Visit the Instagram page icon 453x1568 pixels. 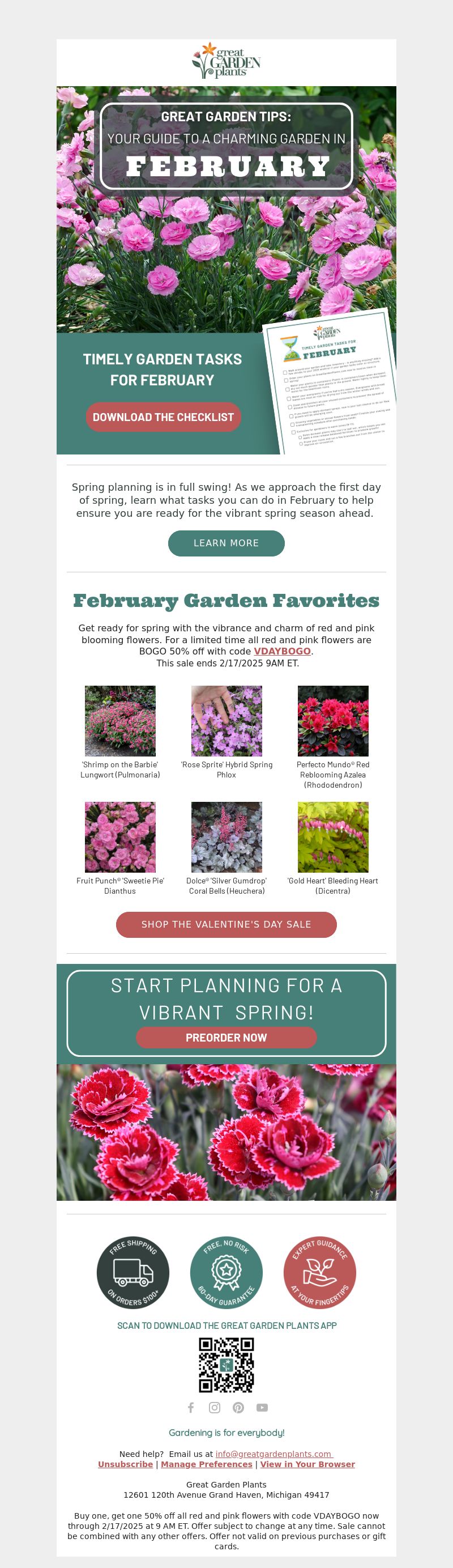point(215,1407)
